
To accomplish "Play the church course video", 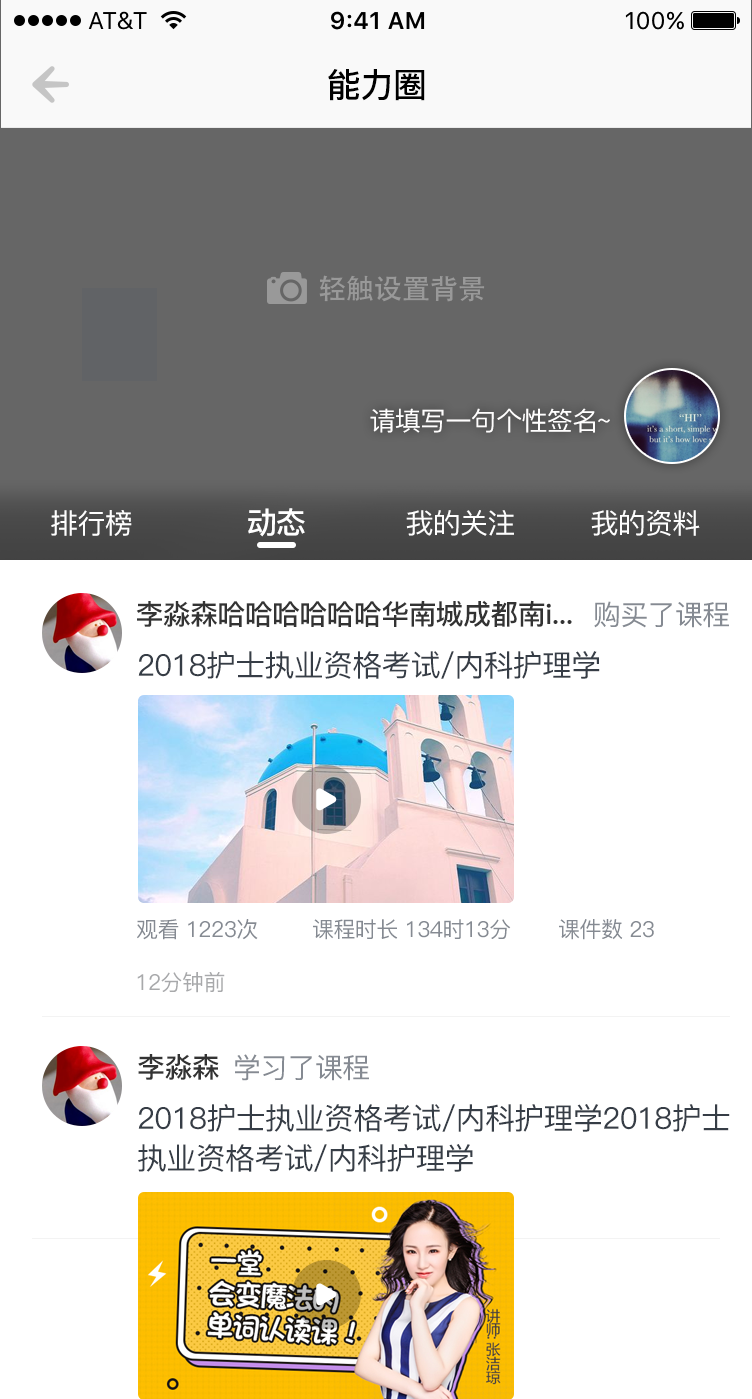I will [326, 799].
